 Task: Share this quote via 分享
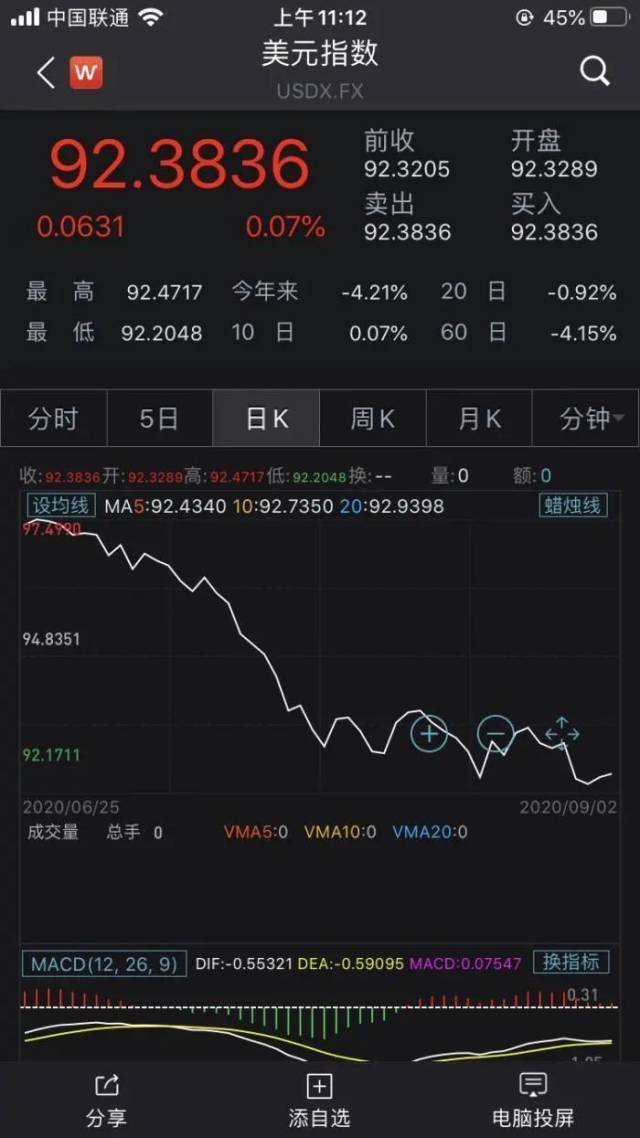coord(107,1101)
